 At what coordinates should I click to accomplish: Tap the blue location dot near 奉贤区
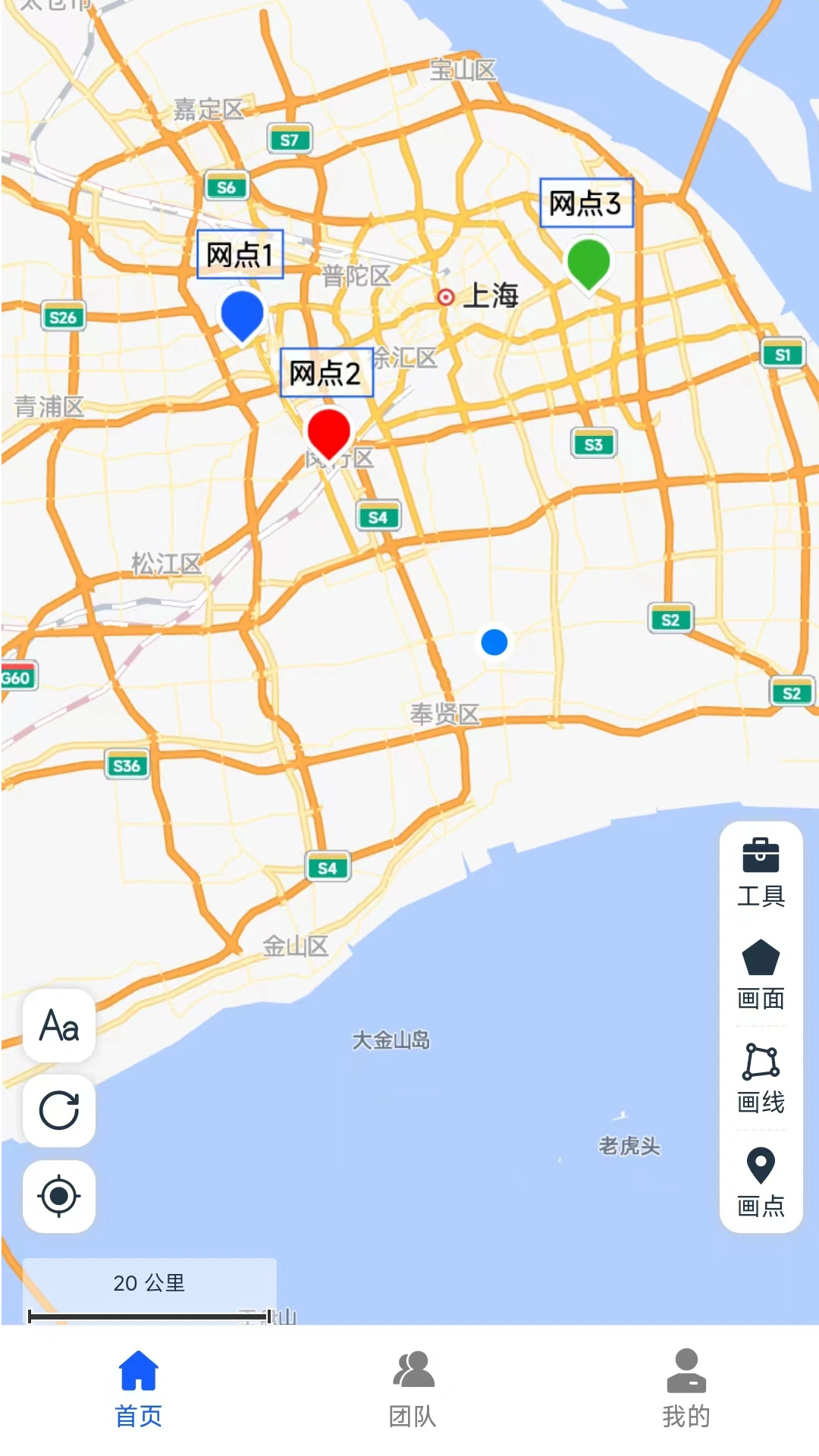point(494,643)
